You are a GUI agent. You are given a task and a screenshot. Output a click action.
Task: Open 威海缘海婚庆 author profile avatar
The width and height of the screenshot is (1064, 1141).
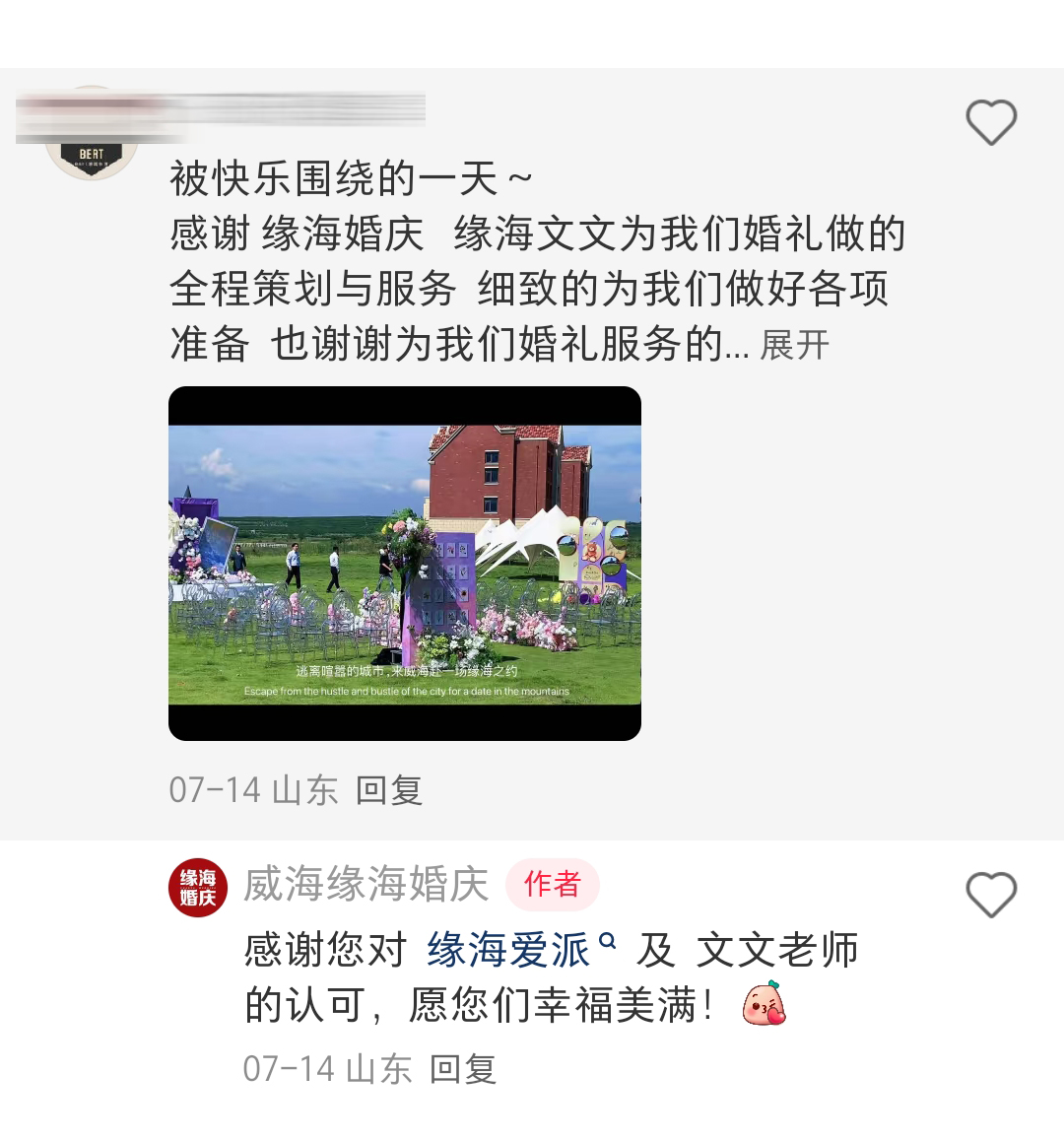tap(197, 888)
